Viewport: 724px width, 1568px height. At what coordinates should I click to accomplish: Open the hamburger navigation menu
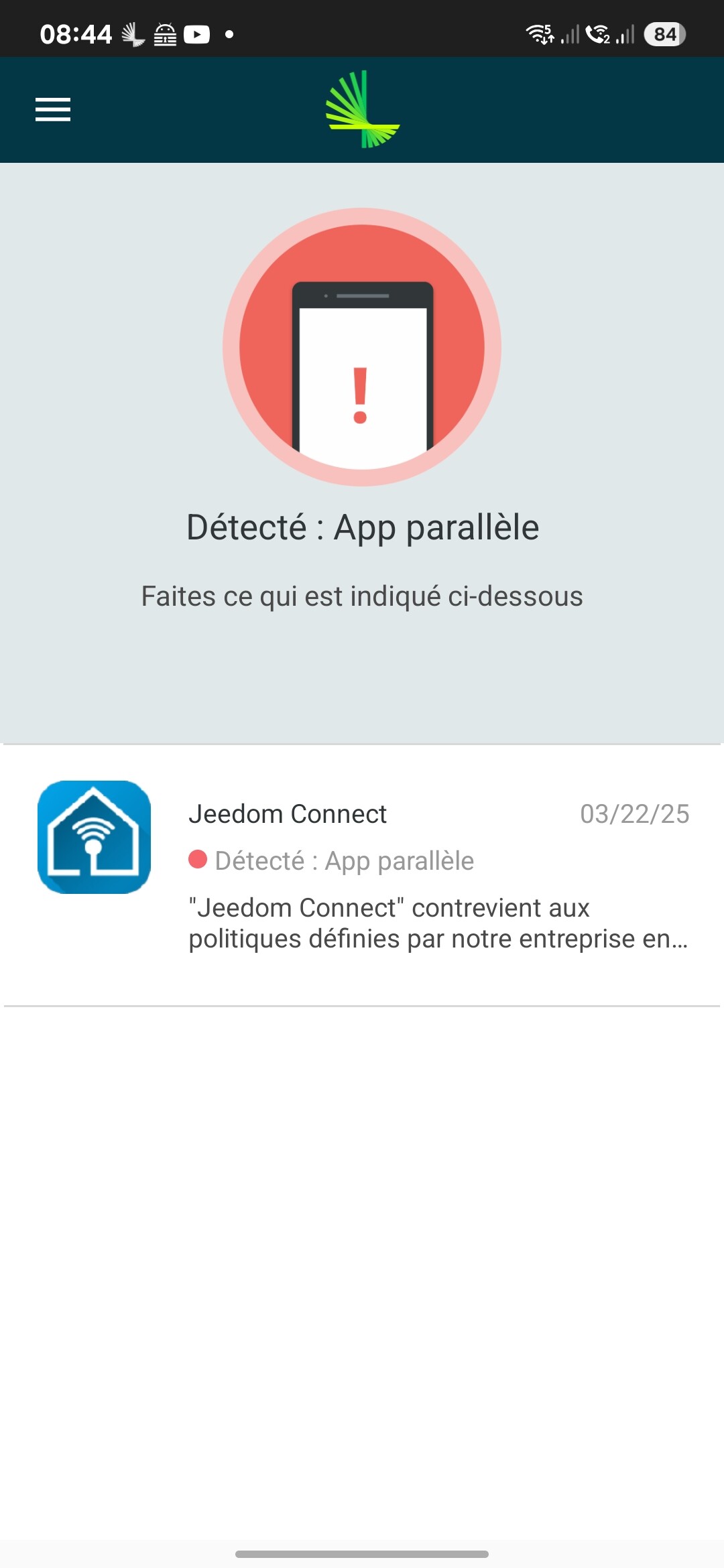coord(53,110)
